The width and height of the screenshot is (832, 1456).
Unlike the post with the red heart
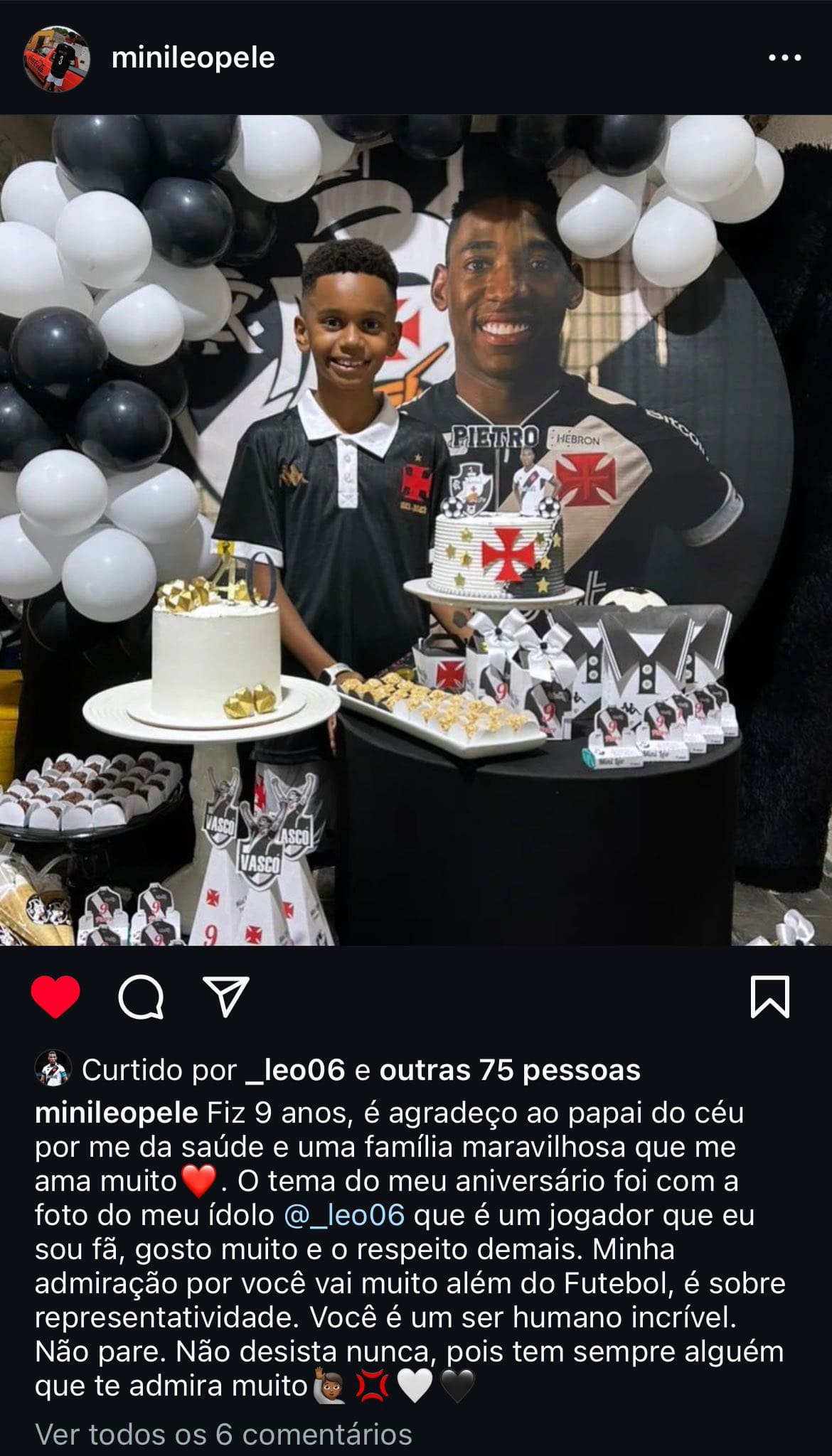[x=56, y=997]
